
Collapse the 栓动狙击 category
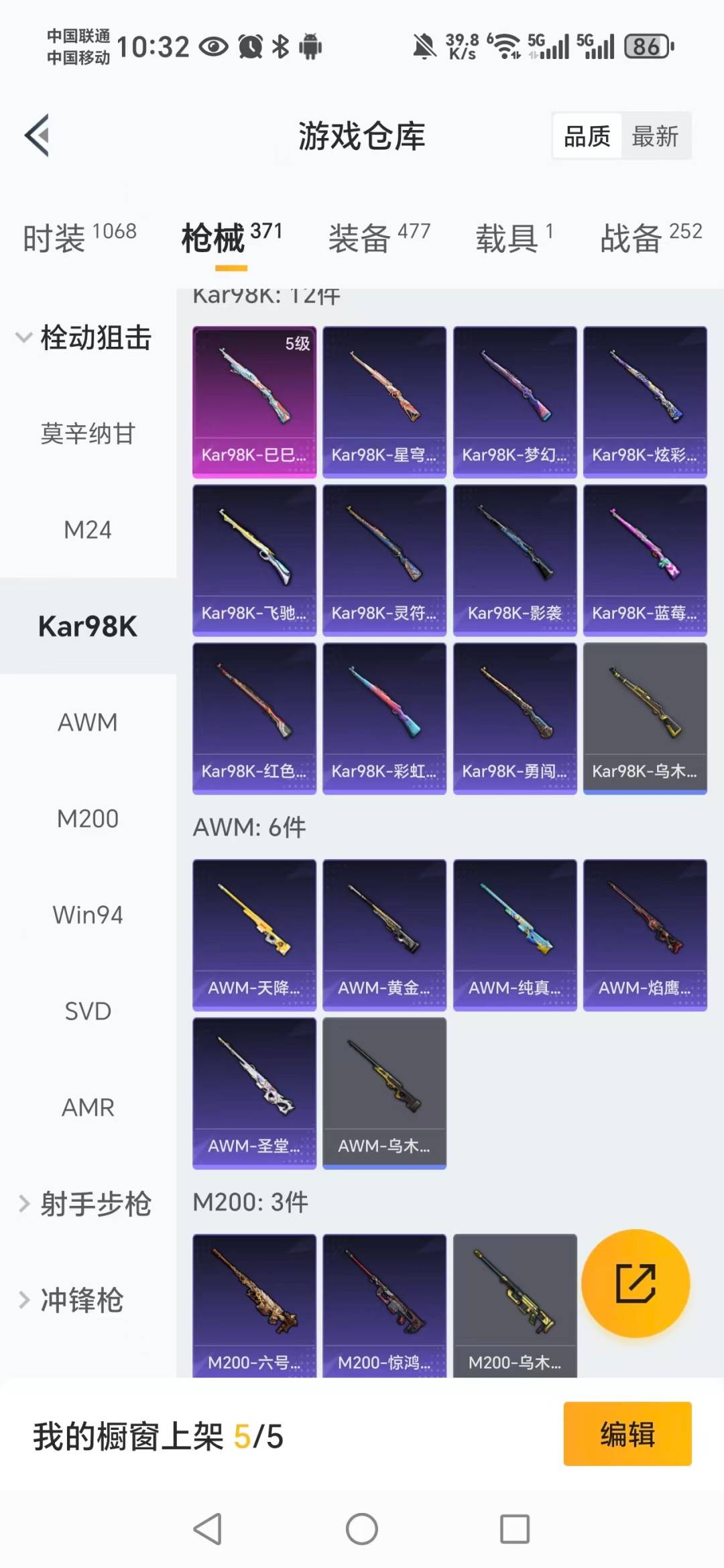coord(87,339)
